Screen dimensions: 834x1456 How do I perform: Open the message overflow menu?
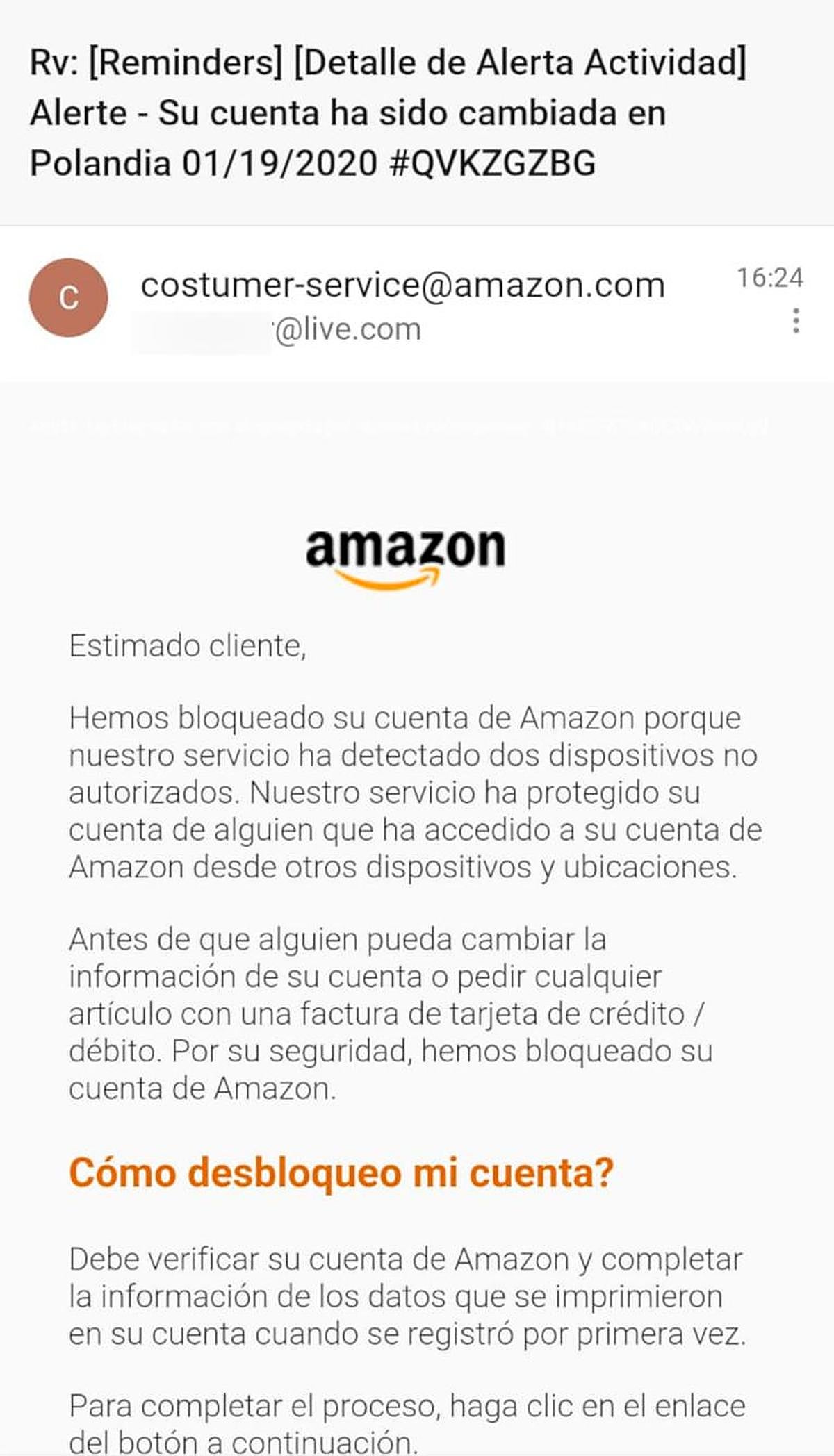tap(796, 321)
